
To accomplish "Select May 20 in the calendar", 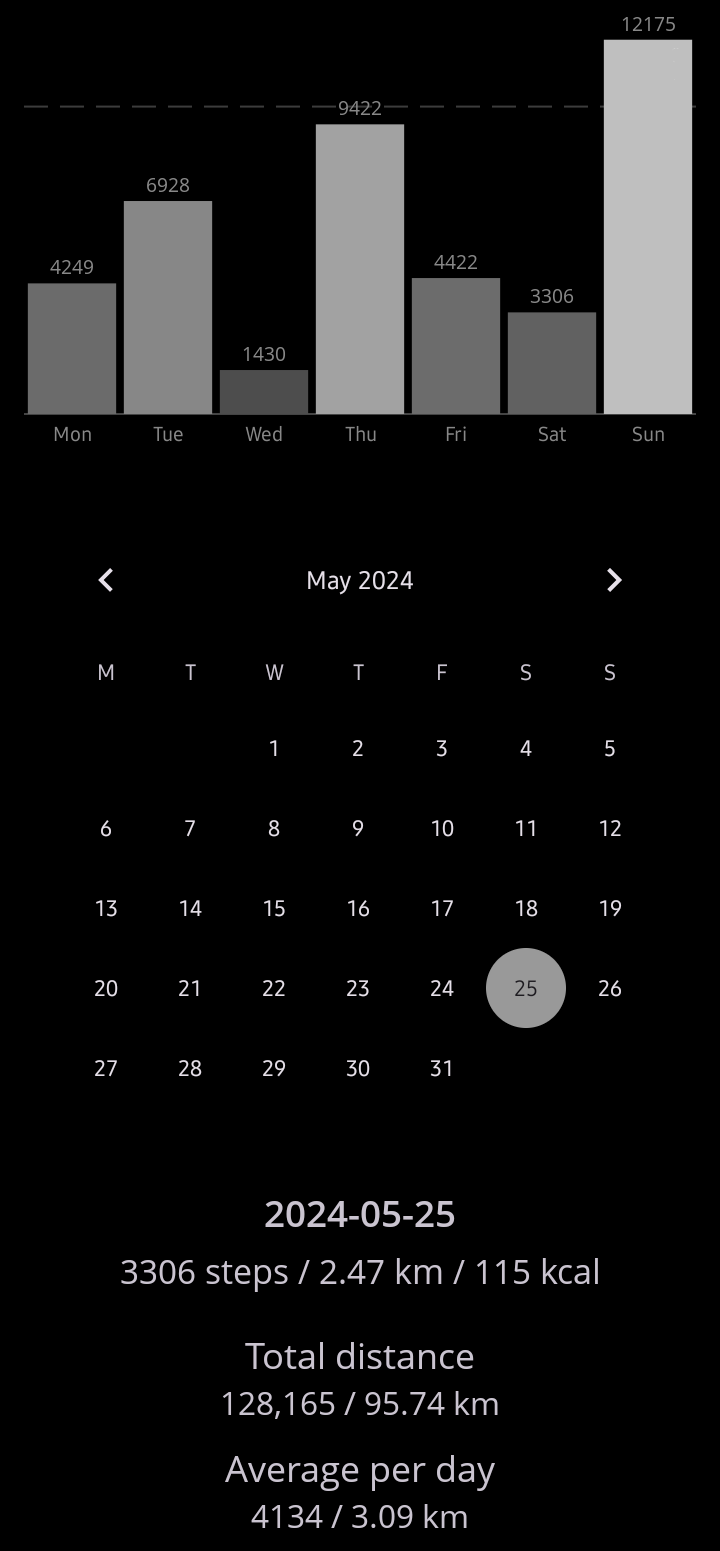I will 106,988.
